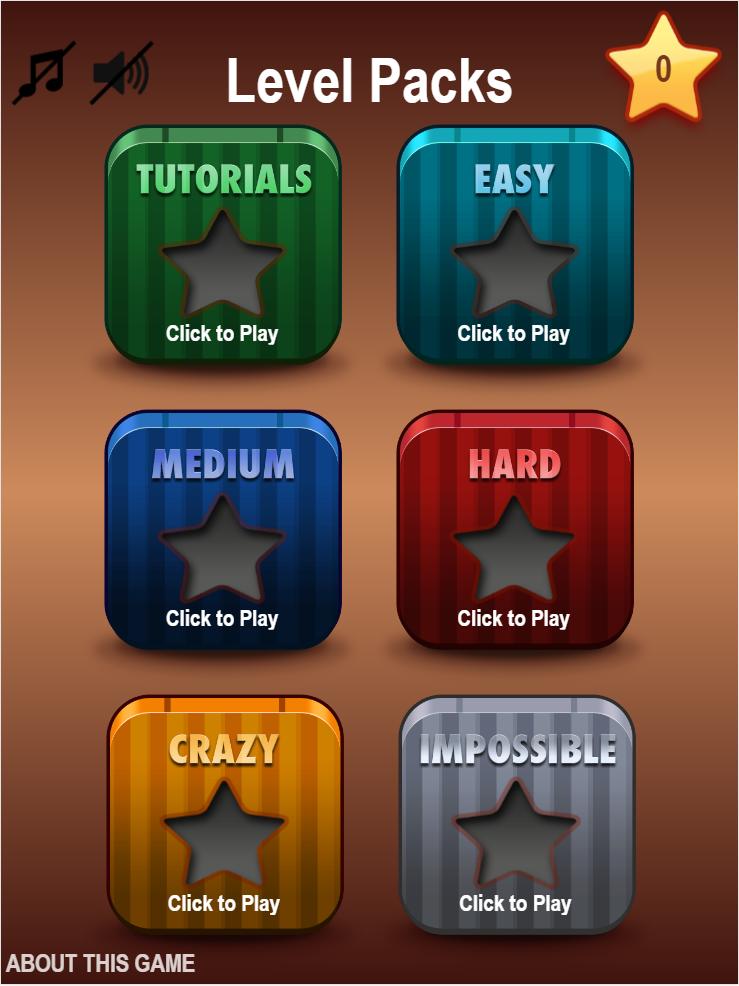Image resolution: width=739 pixels, height=986 pixels.
Task: Toggle the background music icon
Action: click(43, 72)
